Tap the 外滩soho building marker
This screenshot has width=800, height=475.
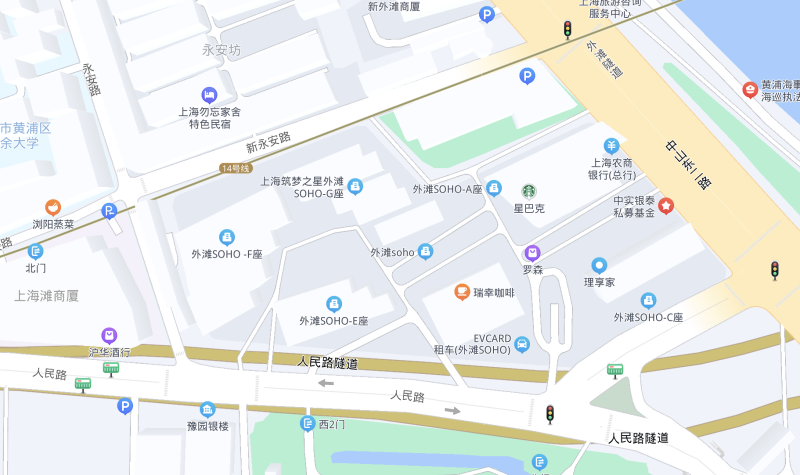coord(425,251)
